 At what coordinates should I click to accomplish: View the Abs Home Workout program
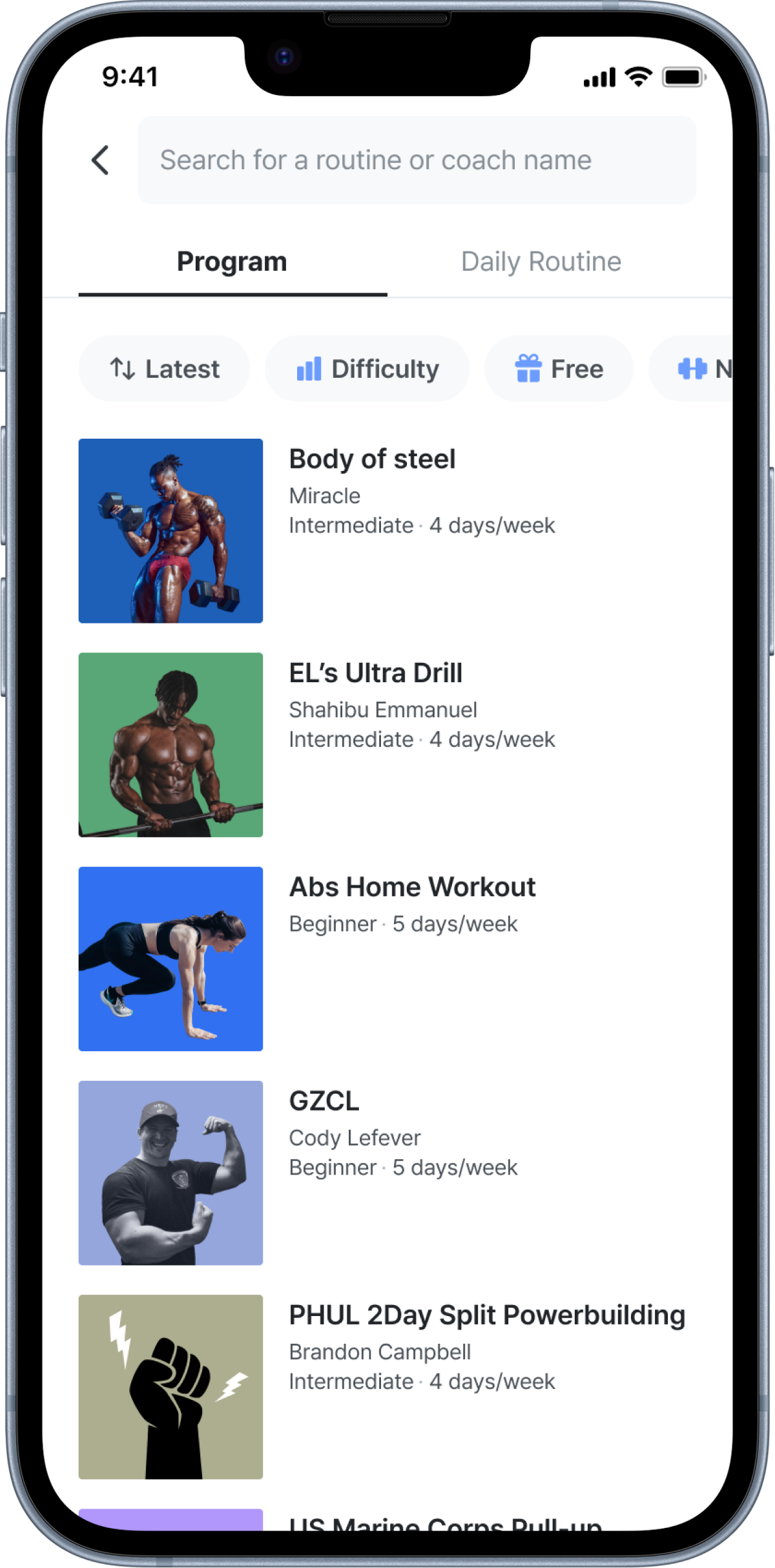click(412, 888)
